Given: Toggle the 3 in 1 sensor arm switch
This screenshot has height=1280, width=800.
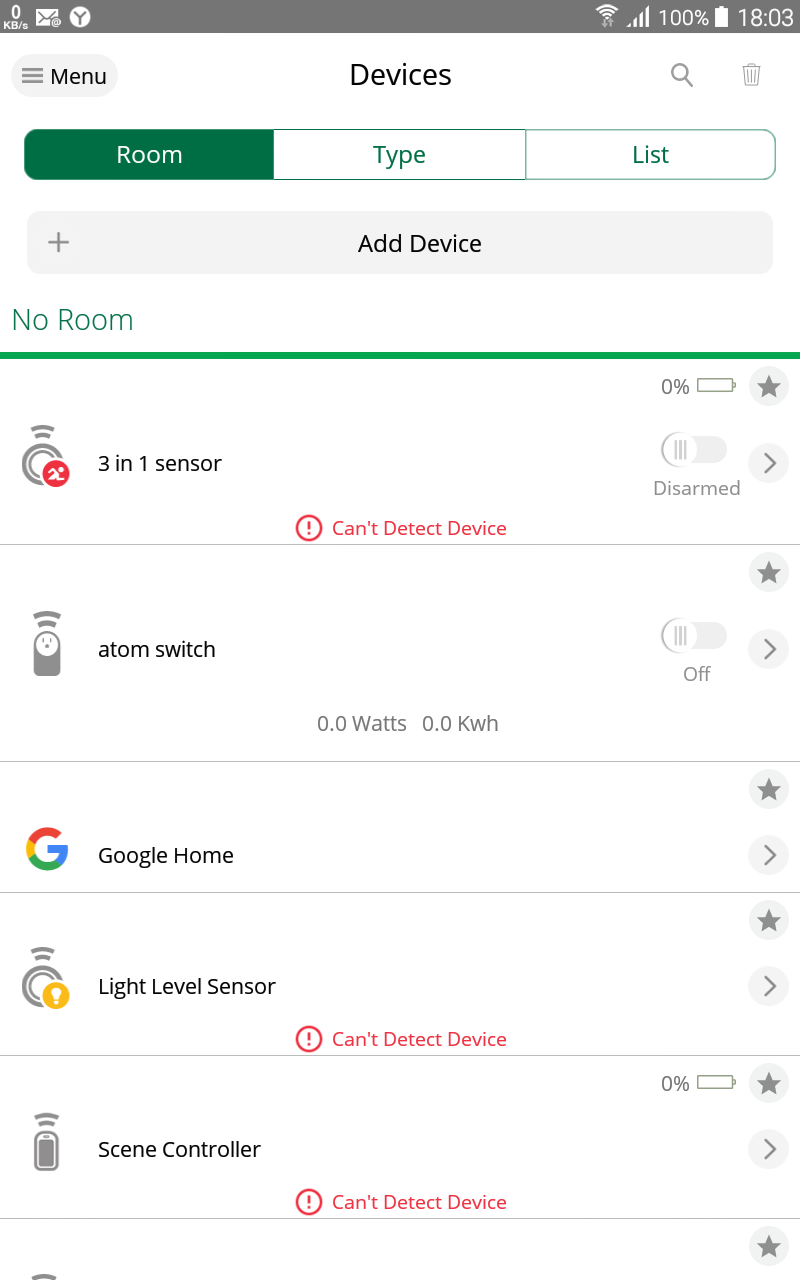Looking at the screenshot, I should click(694, 449).
